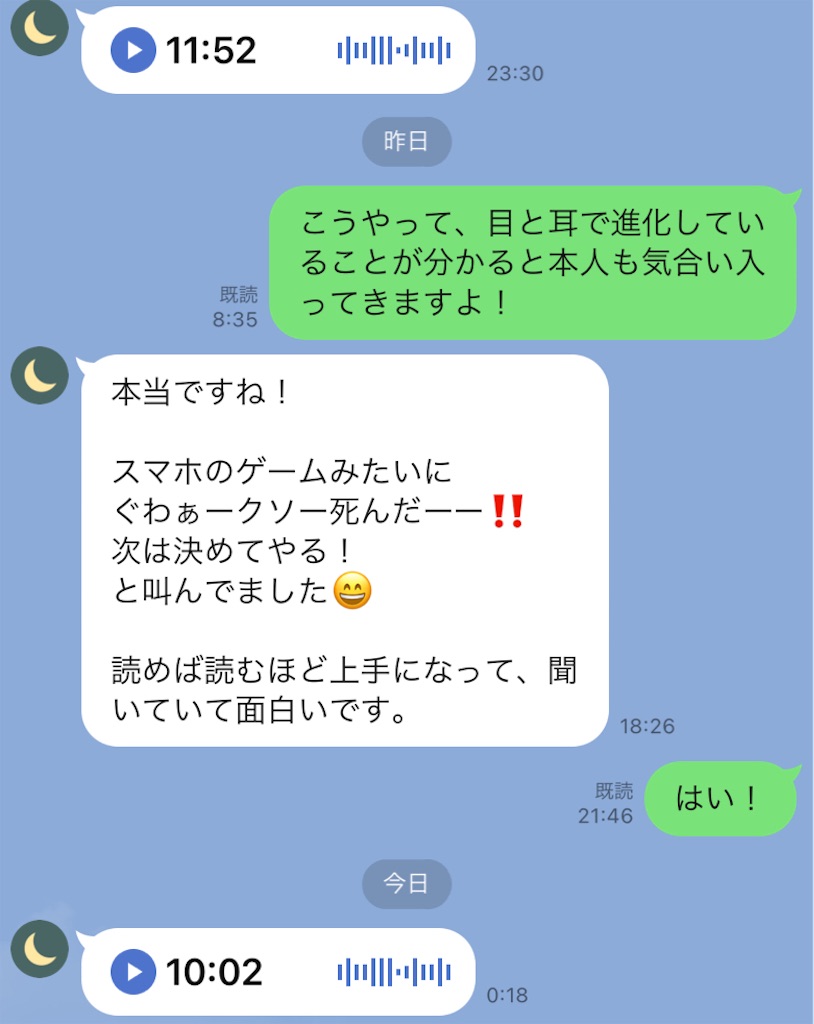Tap the moon avatar beside the long text message
The width and height of the screenshot is (814, 1024).
[40, 375]
